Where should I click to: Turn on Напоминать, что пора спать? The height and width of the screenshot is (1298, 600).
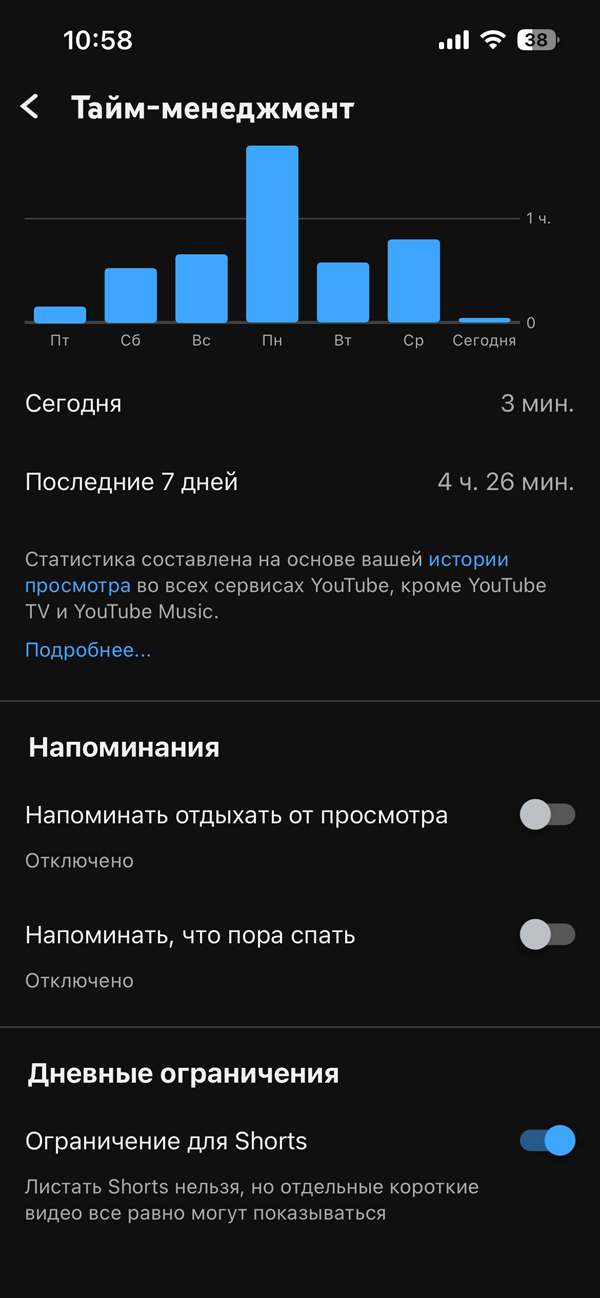pyautogui.click(x=547, y=935)
